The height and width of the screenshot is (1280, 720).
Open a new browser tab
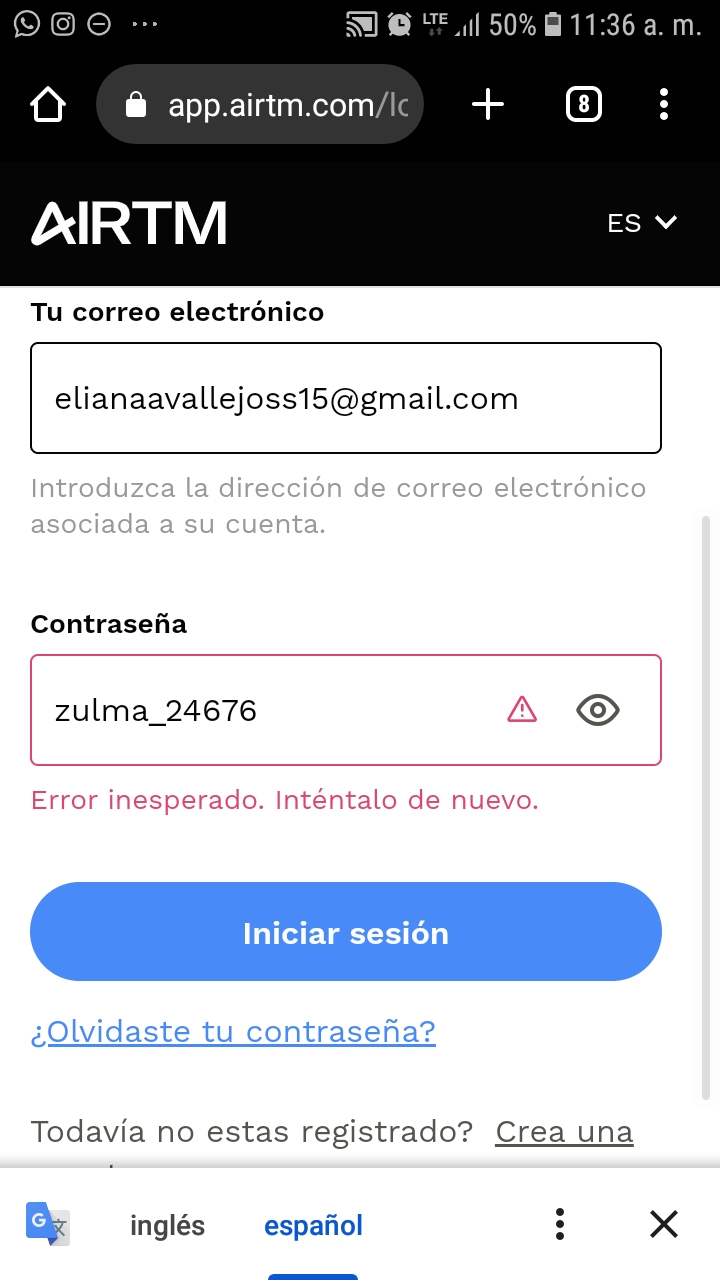tap(488, 104)
